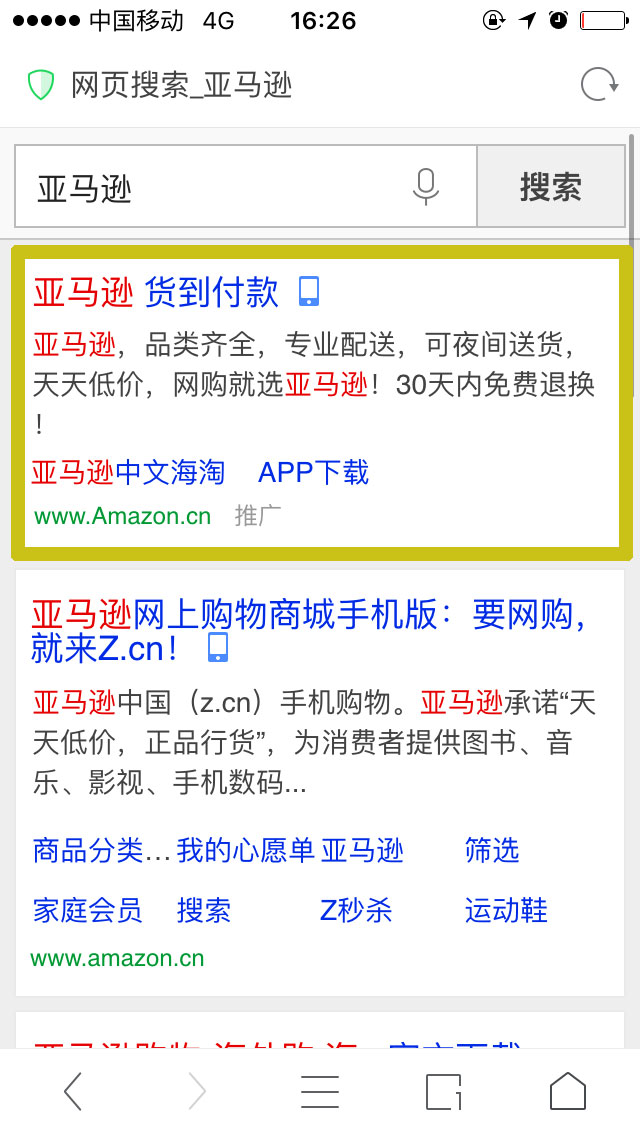The width and height of the screenshot is (640, 1136).
Task: Open the browser menu icon
Action: coord(320,1091)
